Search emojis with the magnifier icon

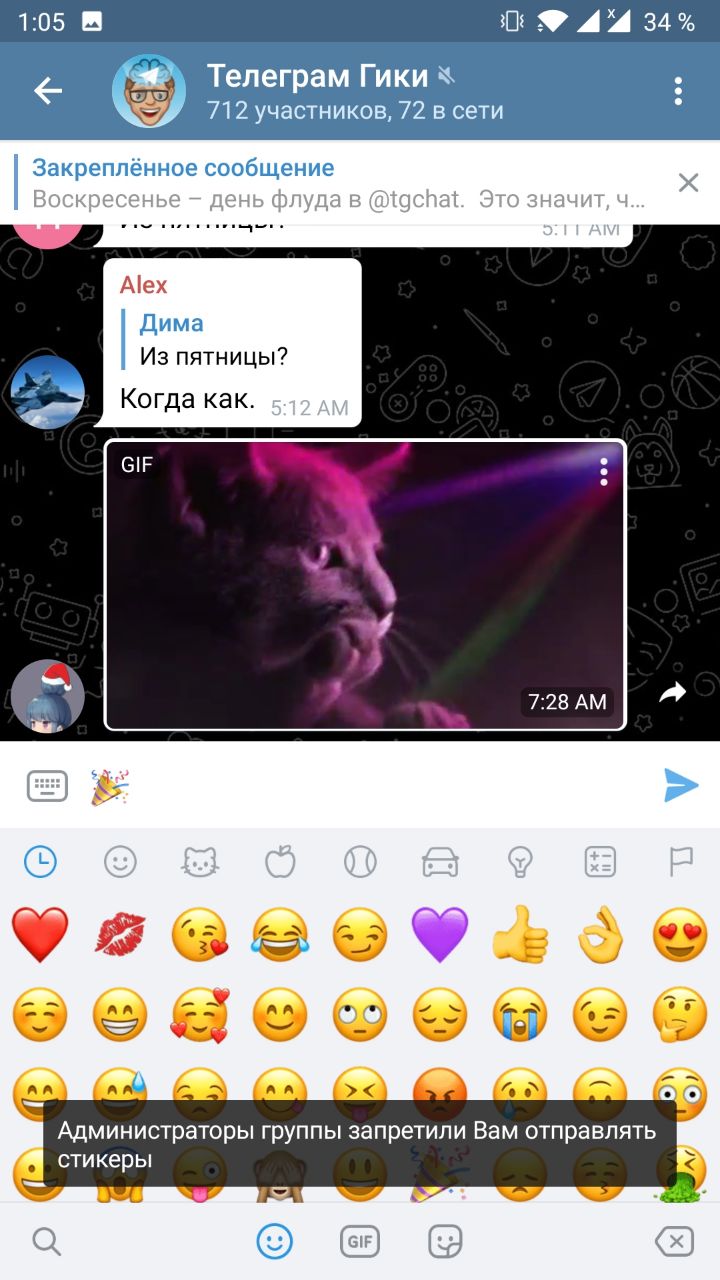click(x=46, y=1242)
